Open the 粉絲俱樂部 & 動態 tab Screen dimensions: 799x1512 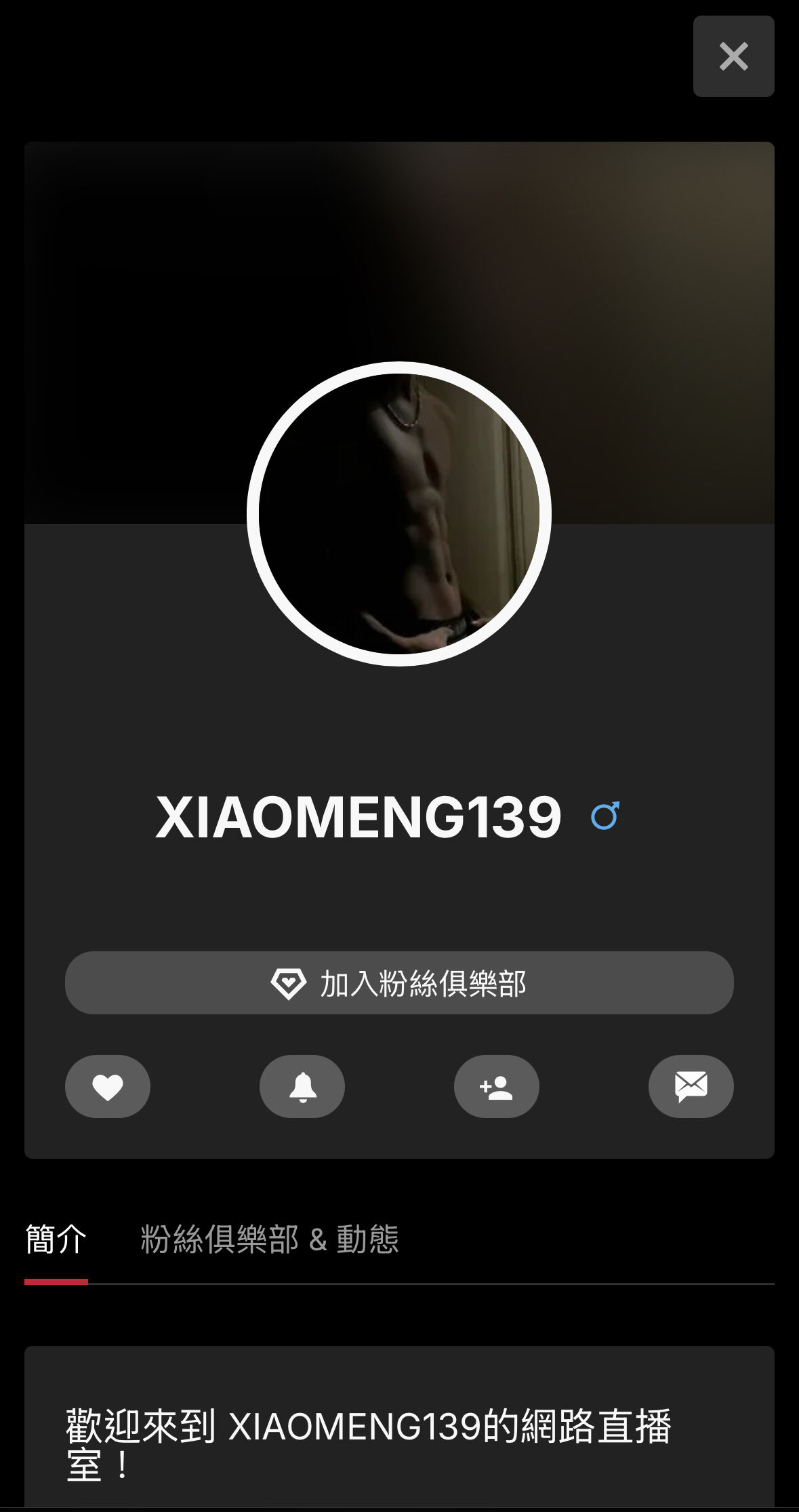point(270,1239)
